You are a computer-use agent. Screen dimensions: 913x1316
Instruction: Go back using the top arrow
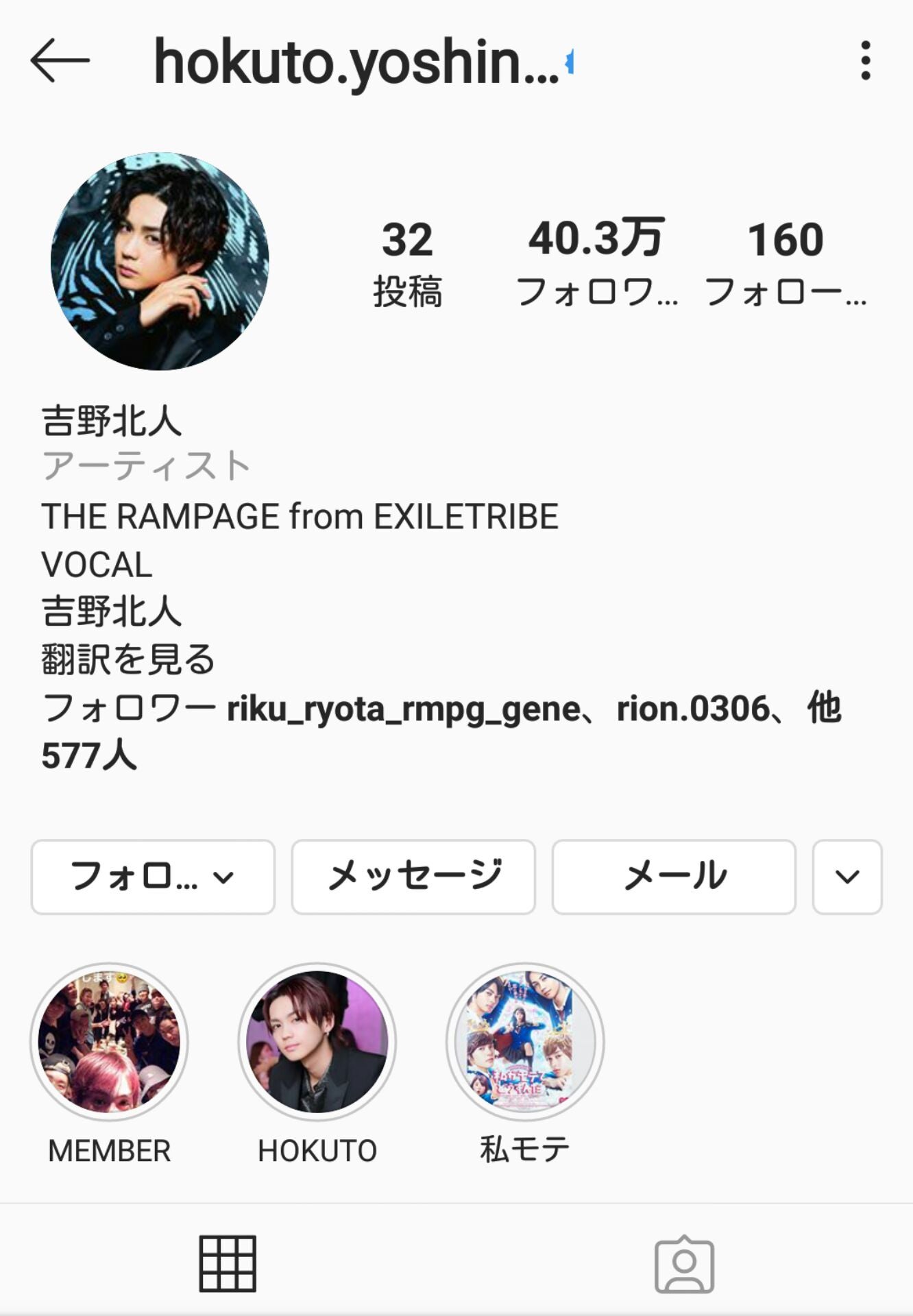tap(60, 61)
